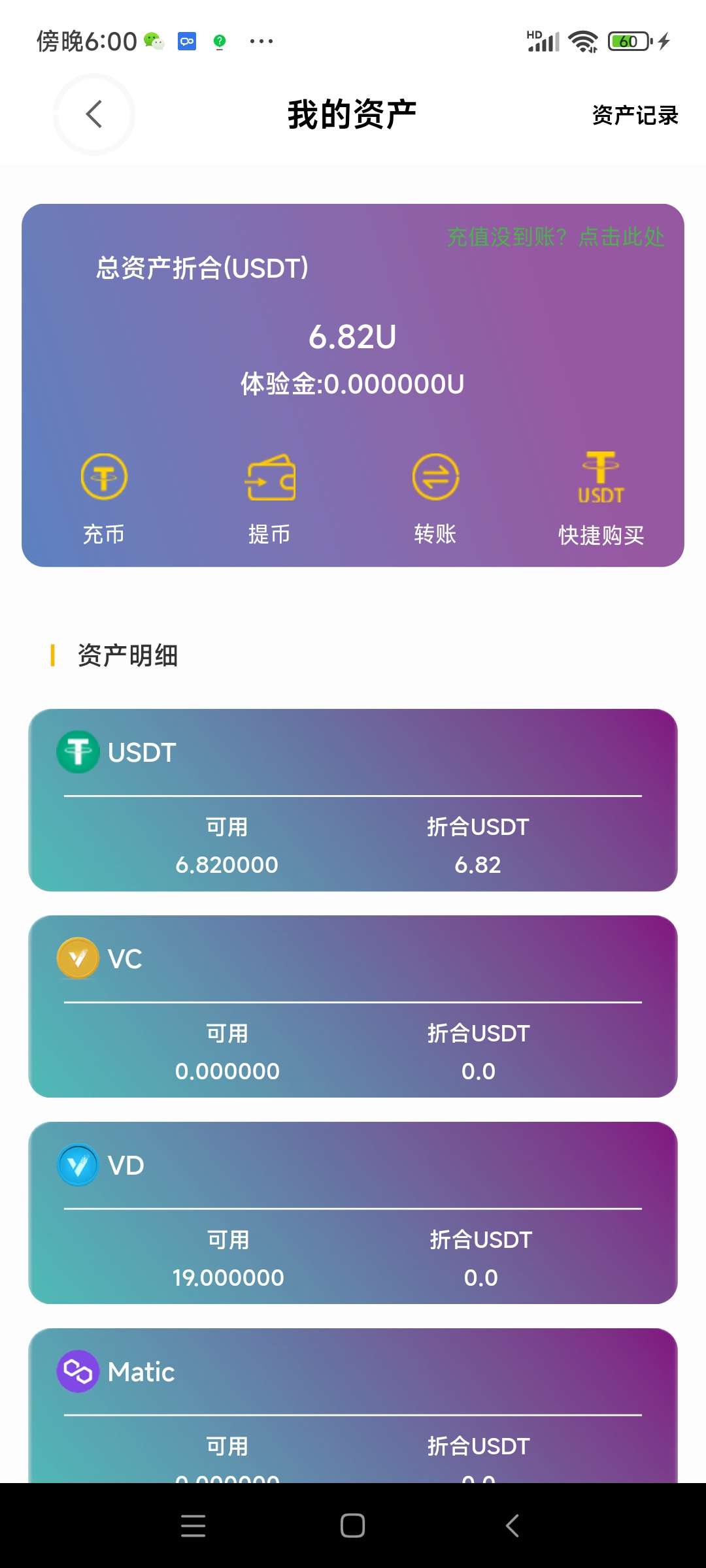The height and width of the screenshot is (1568, 706).
Task: Open the VC asset card
Action: coord(353,1006)
